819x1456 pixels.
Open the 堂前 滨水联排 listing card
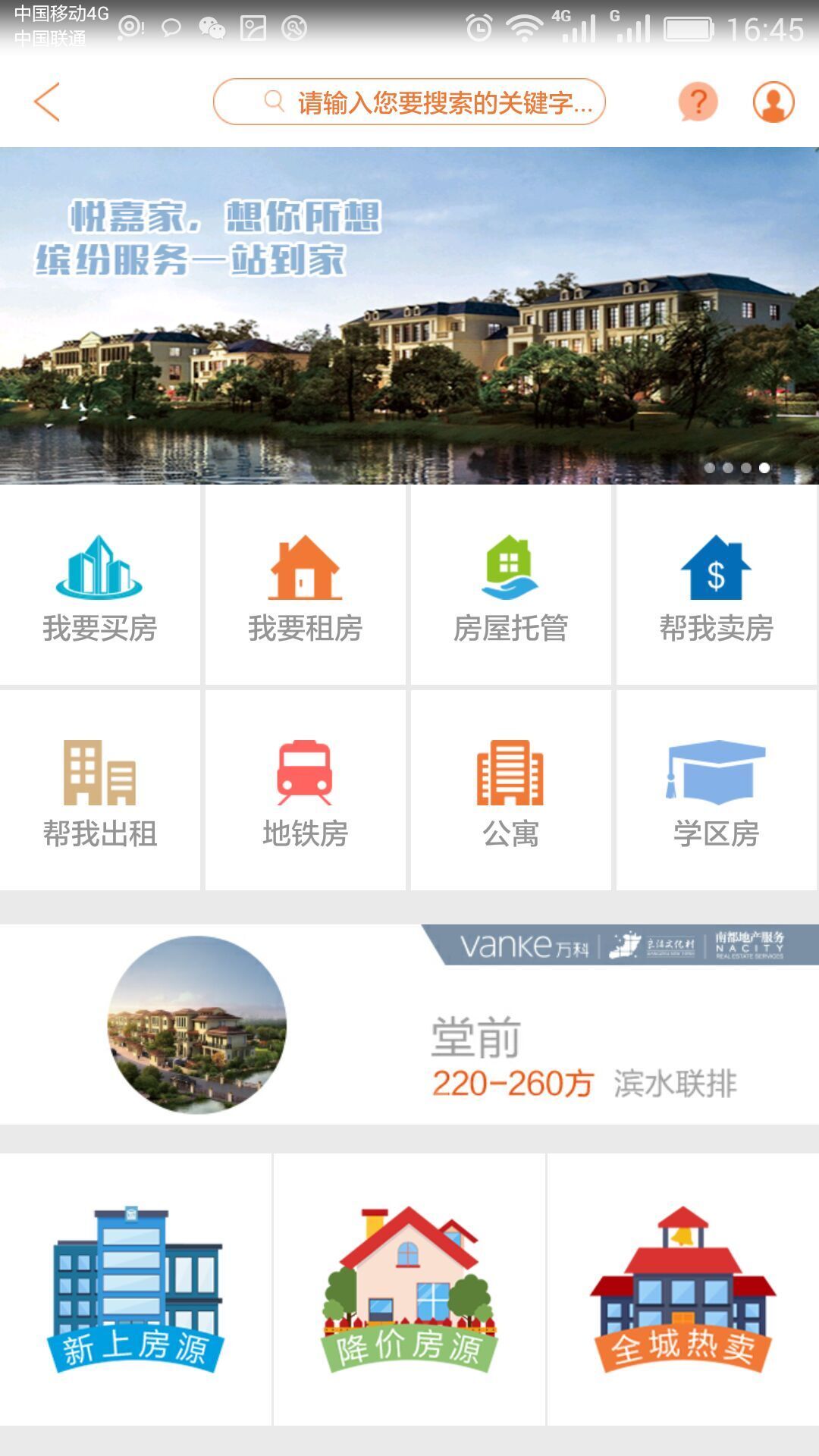pyautogui.click(x=409, y=1025)
